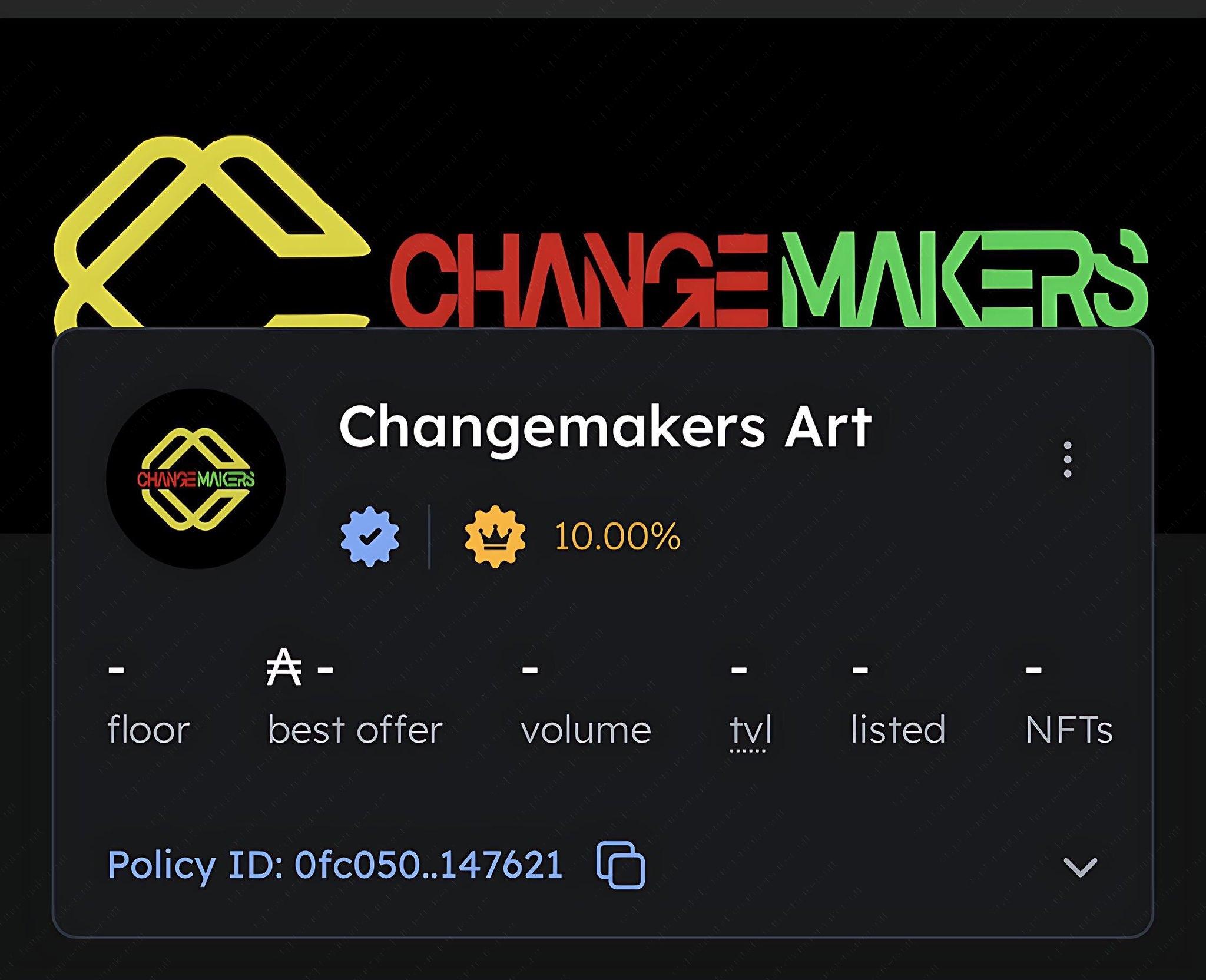Image resolution: width=1206 pixels, height=980 pixels.
Task: Expand the collection details chevron
Action: (x=1079, y=866)
